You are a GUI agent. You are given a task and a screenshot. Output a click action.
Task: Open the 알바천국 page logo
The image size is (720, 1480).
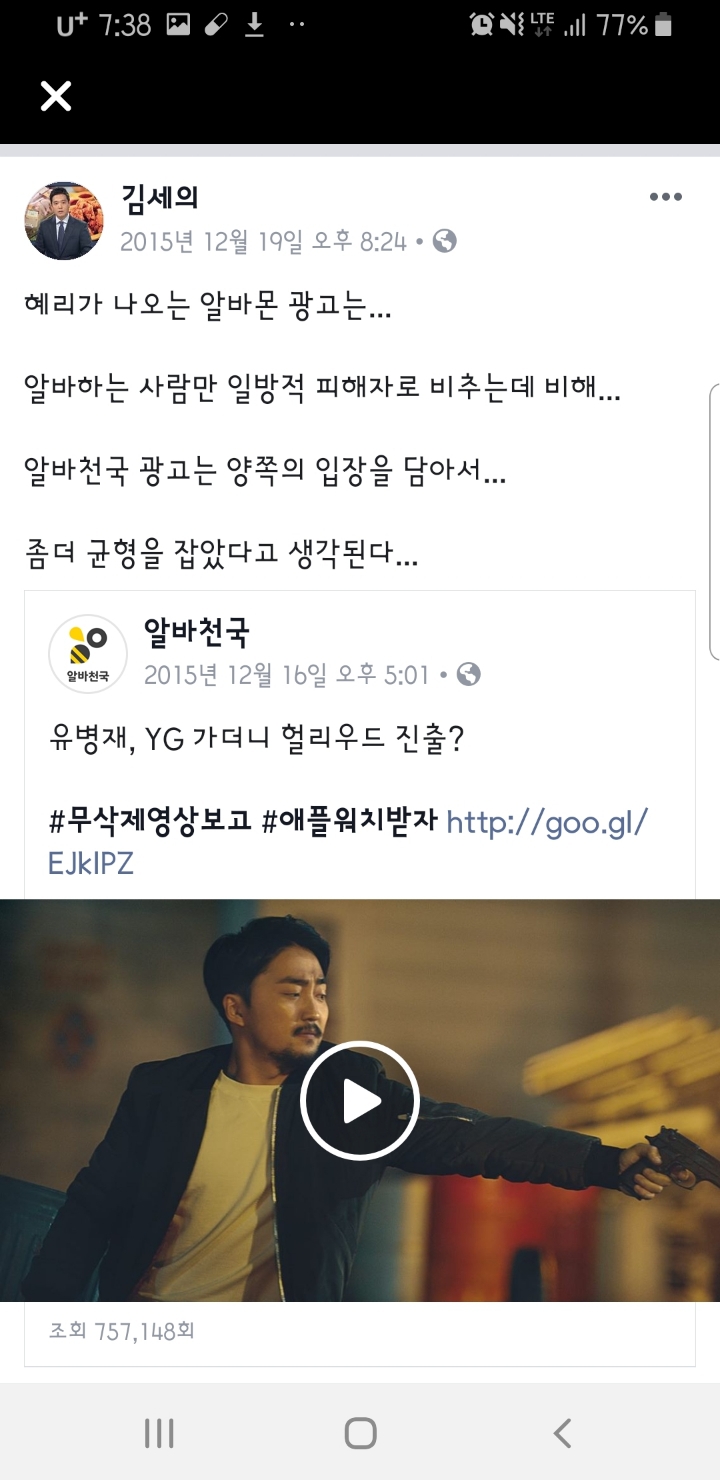pos(88,654)
